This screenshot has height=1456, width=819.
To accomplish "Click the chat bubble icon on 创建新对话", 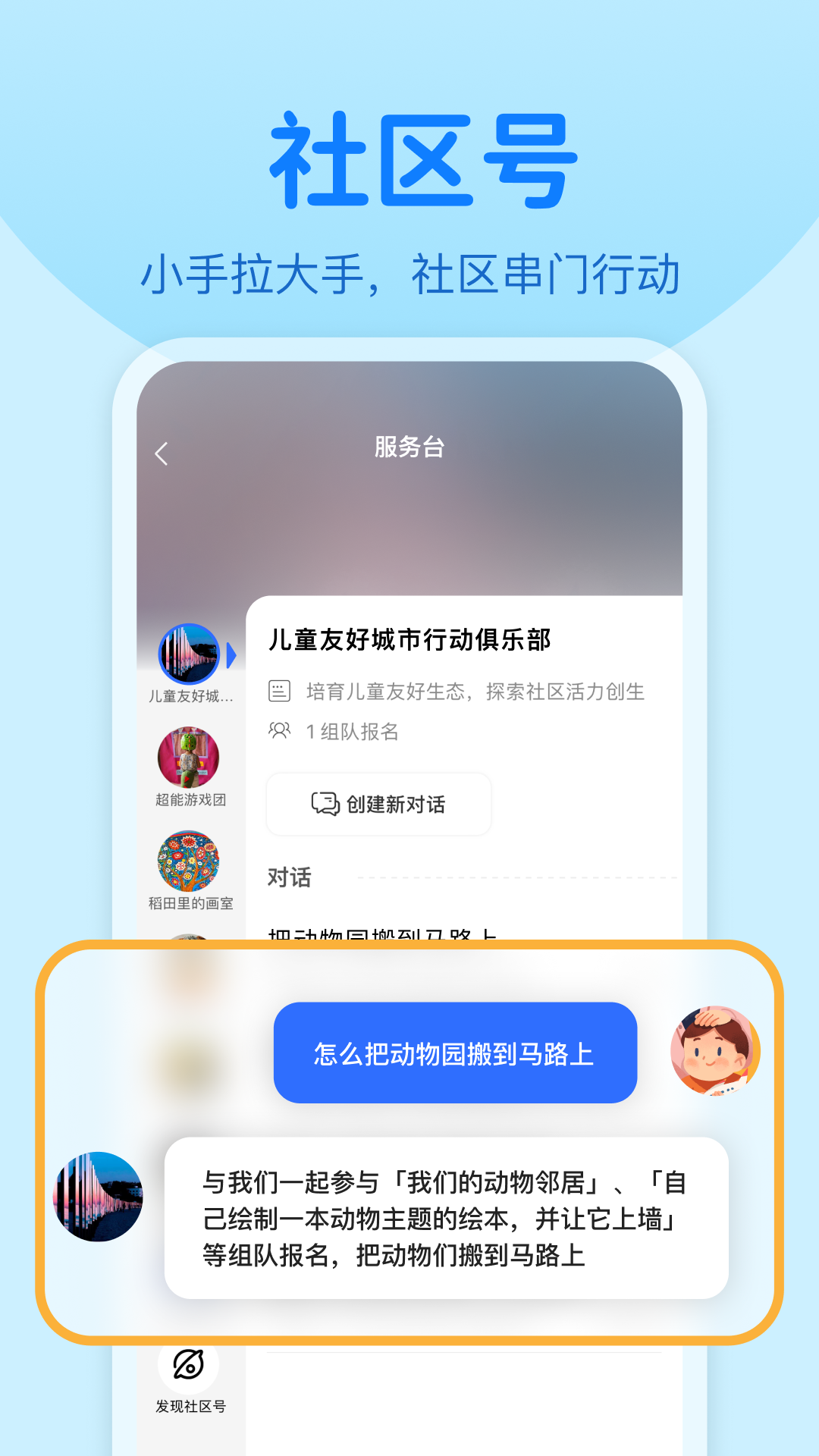I will 324,804.
